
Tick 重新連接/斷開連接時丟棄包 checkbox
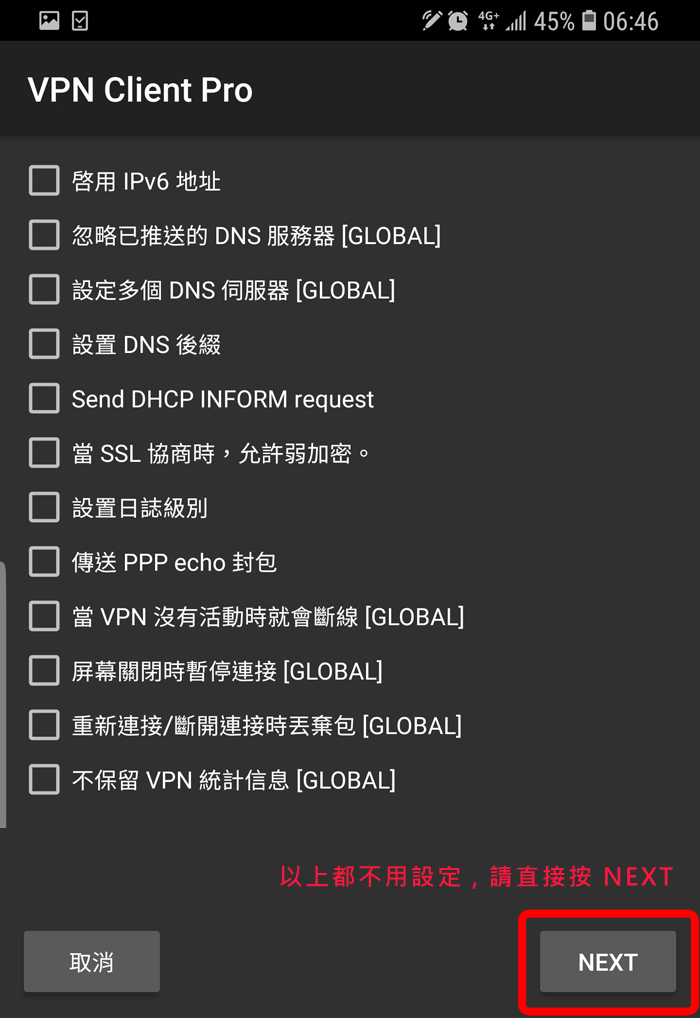[44, 725]
